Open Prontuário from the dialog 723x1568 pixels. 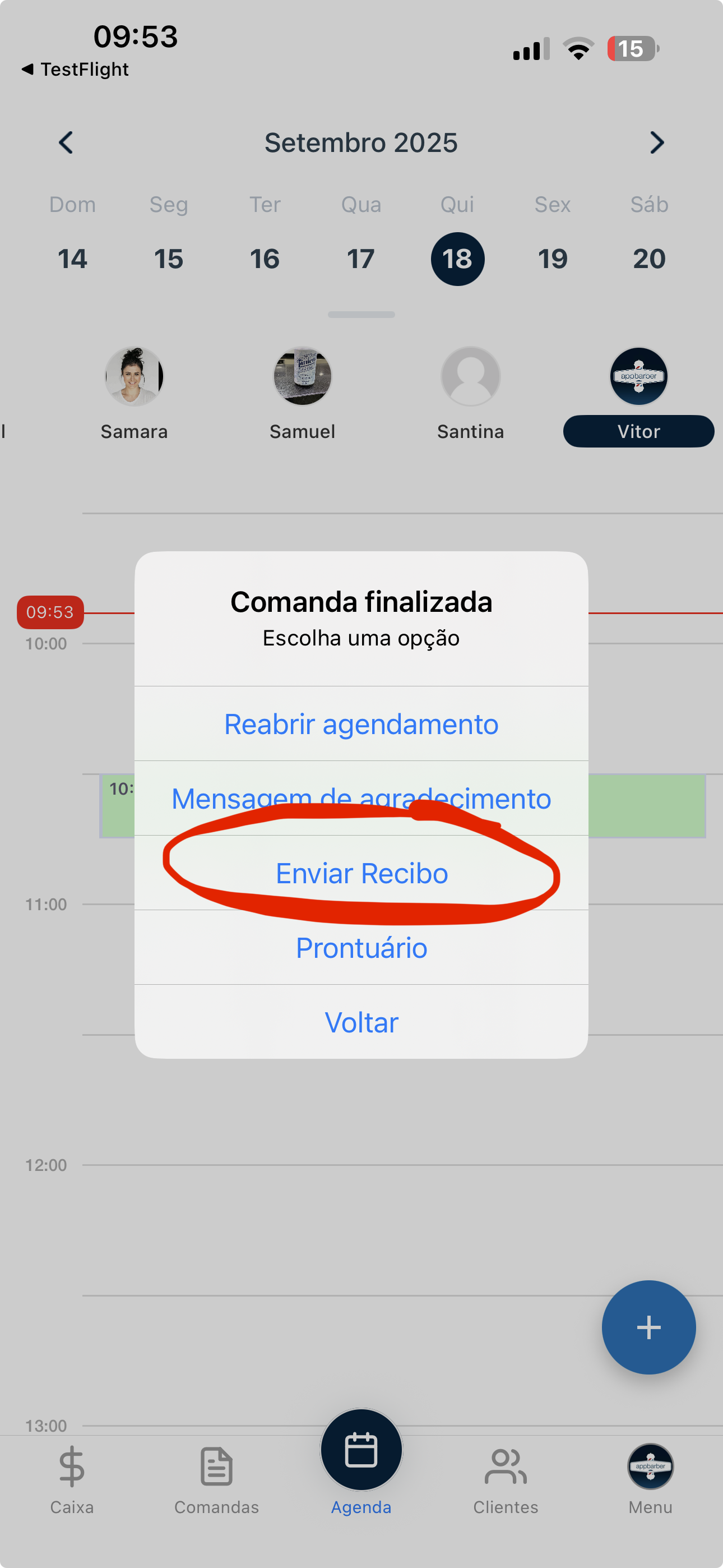tap(361, 948)
